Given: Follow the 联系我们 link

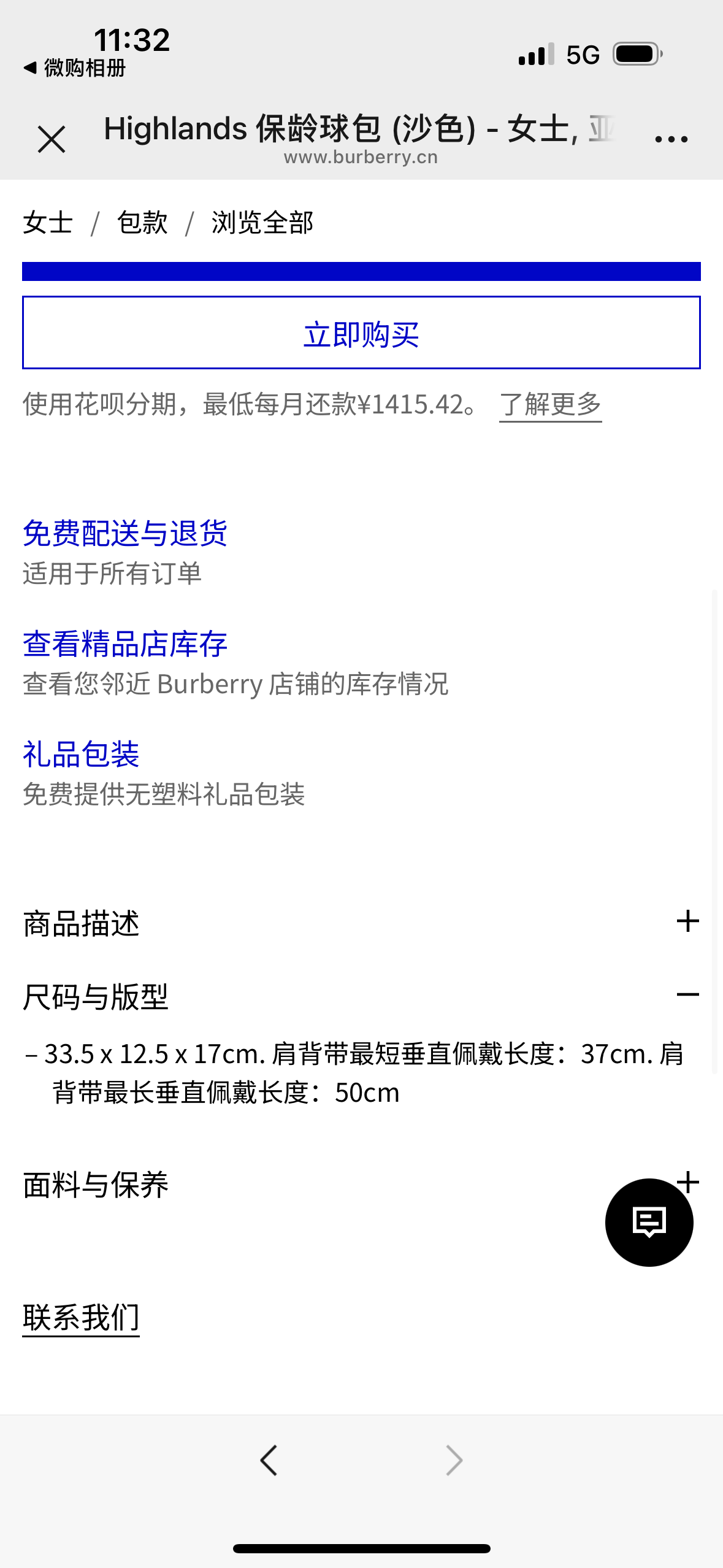Looking at the screenshot, I should click(x=81, y=1318).
